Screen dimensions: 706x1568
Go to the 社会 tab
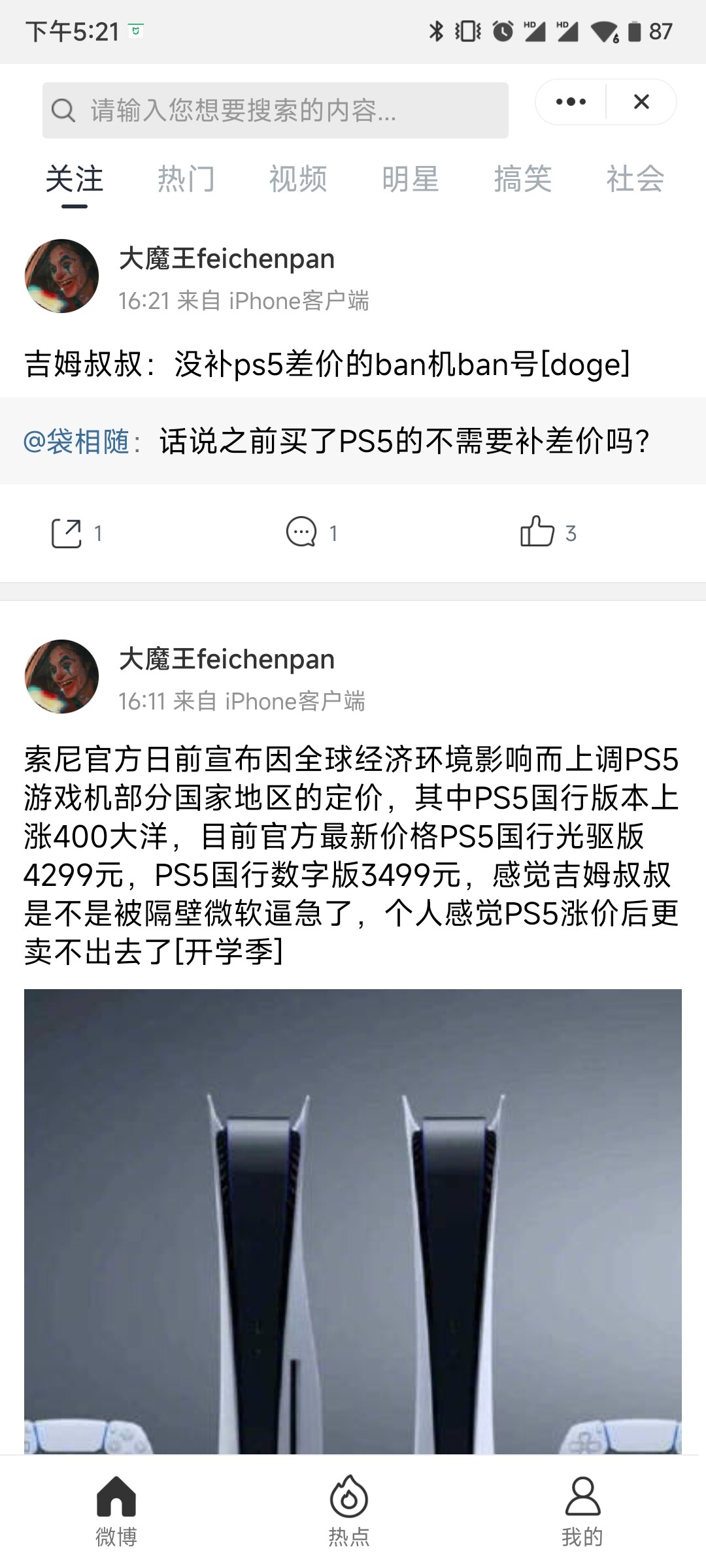pyautogui.click(x=635, y=179)
